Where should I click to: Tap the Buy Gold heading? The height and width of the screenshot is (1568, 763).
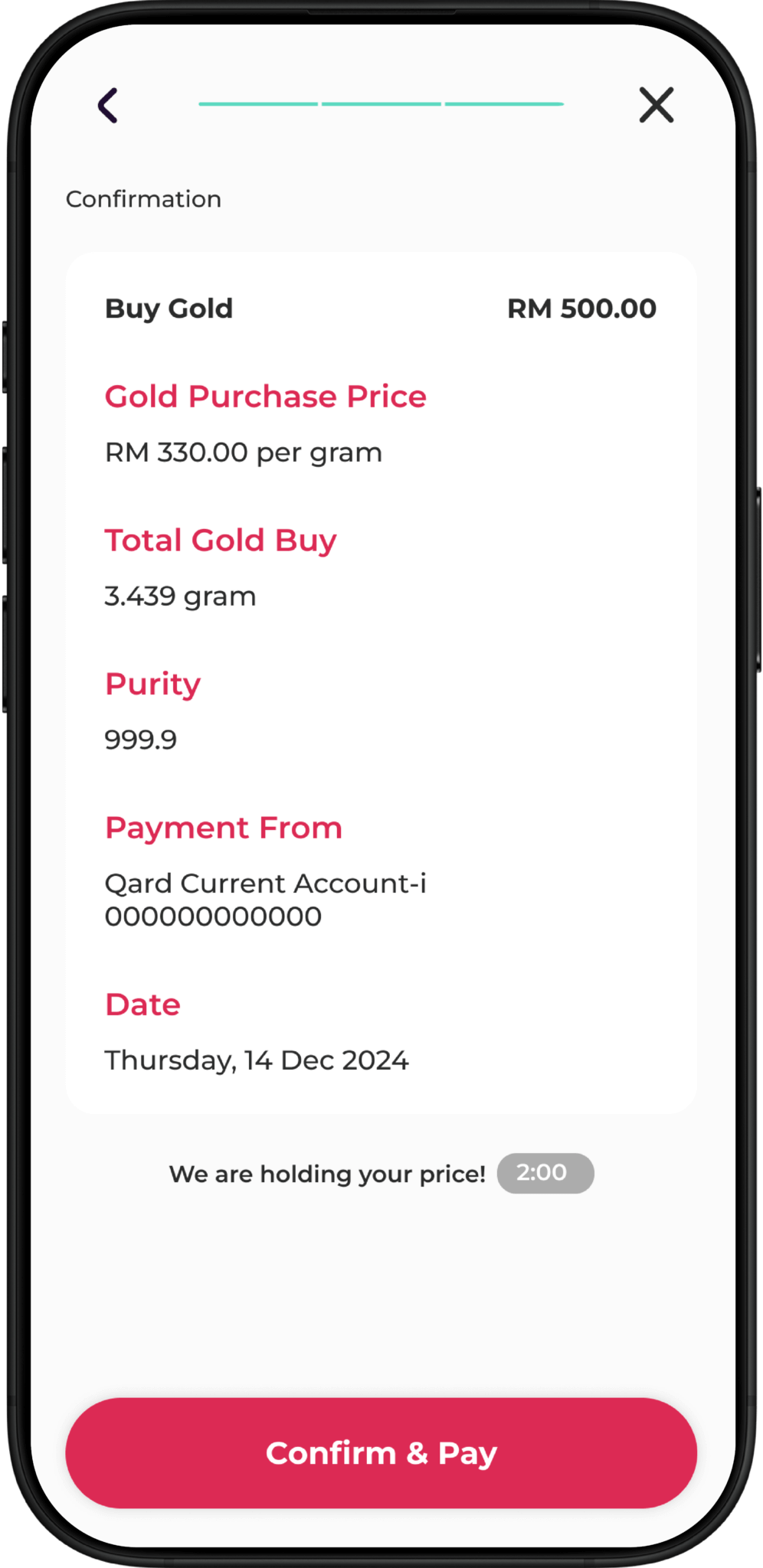coord(169,309)
